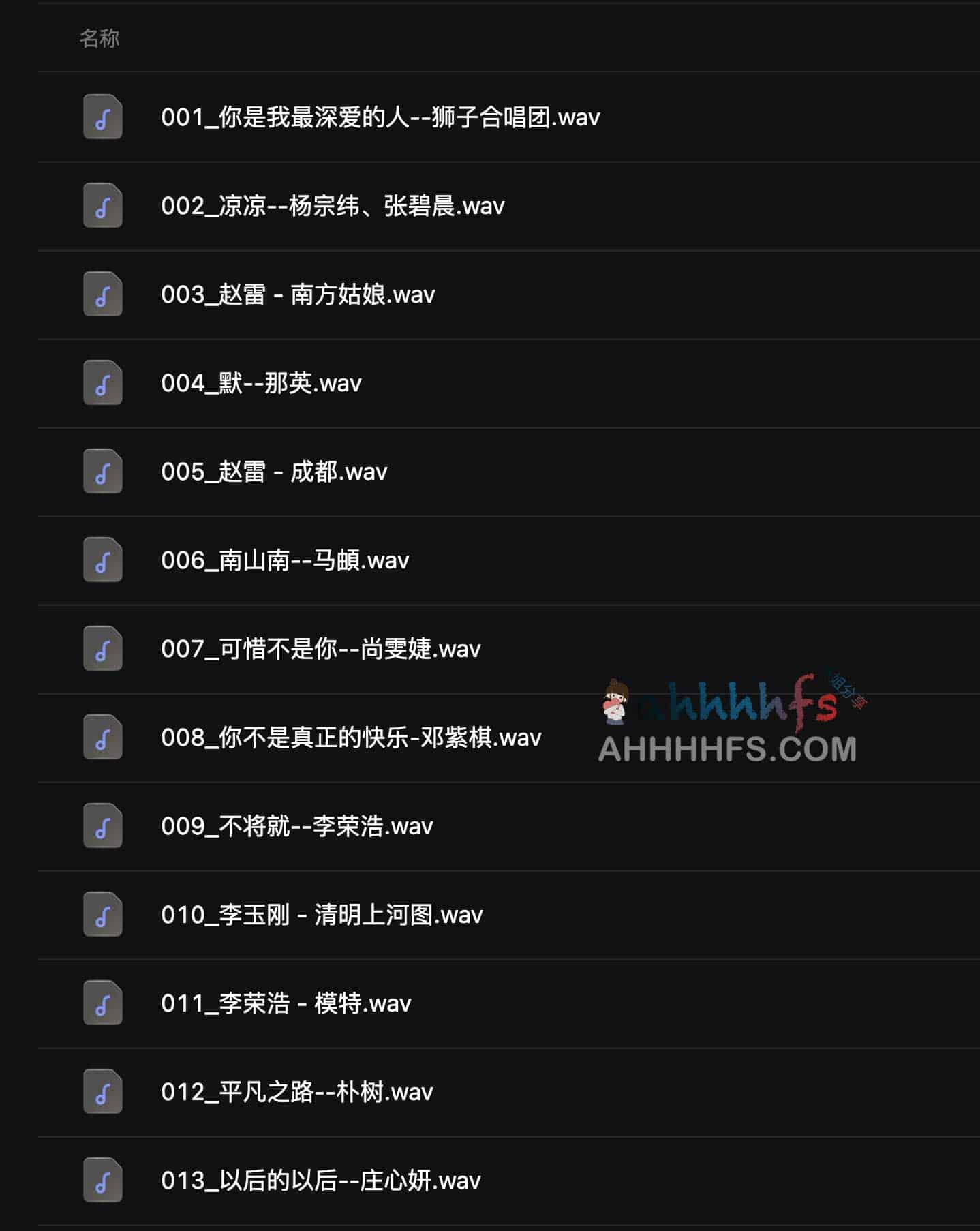Open 013_以后的以后--庄心妍.wav
Image resolution: width=980 pixels, height=1231 pixels.
[x=320, y=1181]
